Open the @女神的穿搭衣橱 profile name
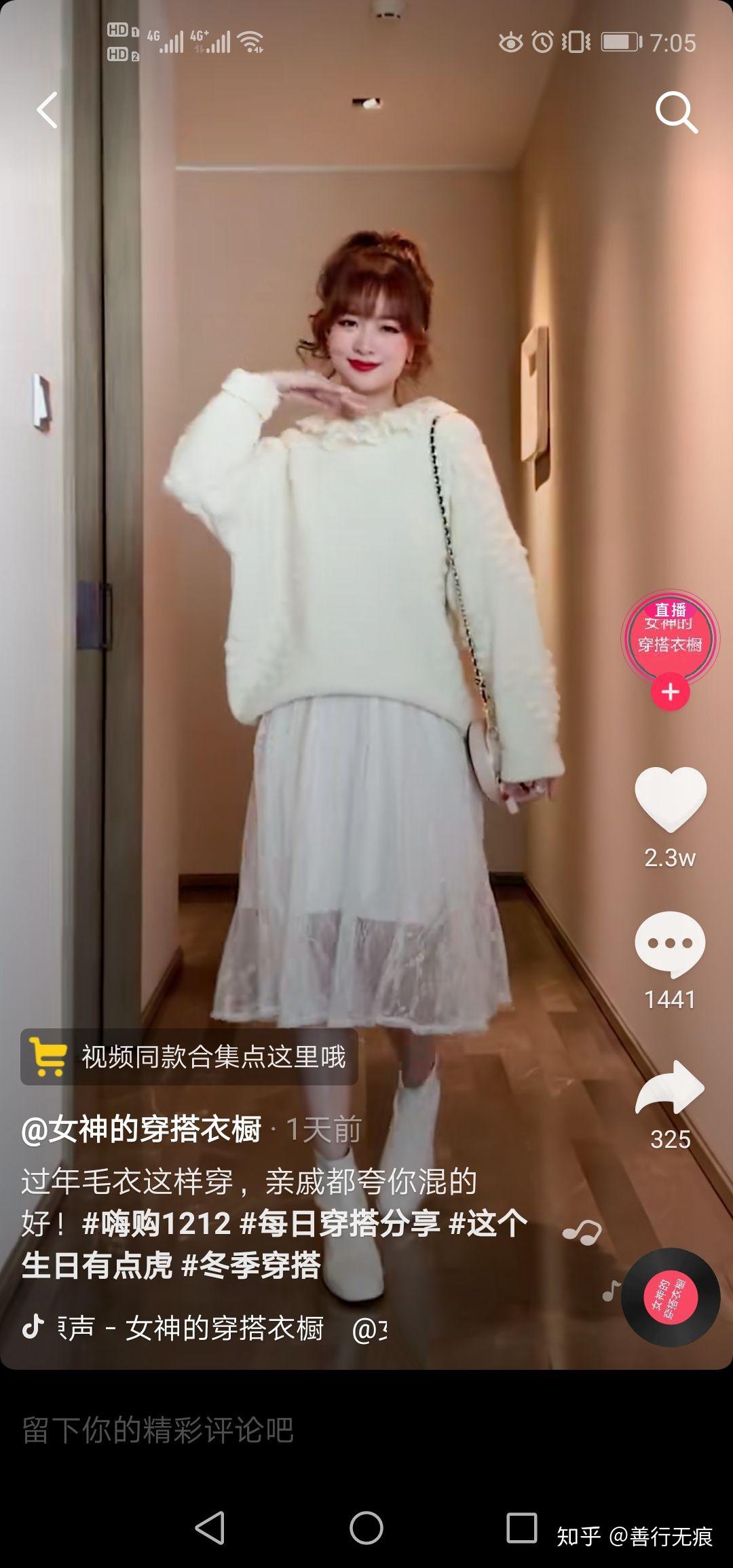The width and height of the screenshot is (733, 1568). [141, 1129]
